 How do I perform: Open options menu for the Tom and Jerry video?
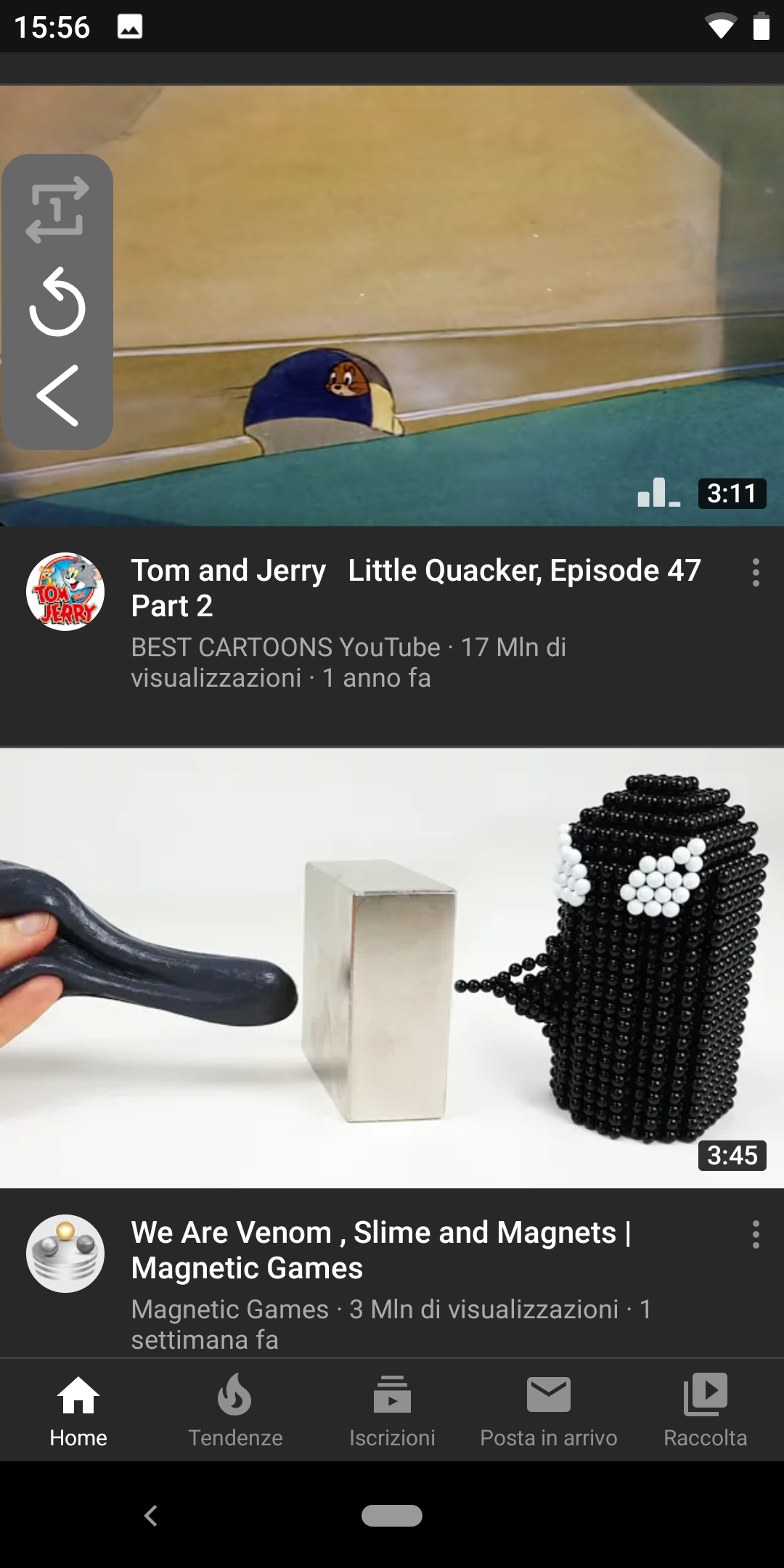[x=756, y=572]
